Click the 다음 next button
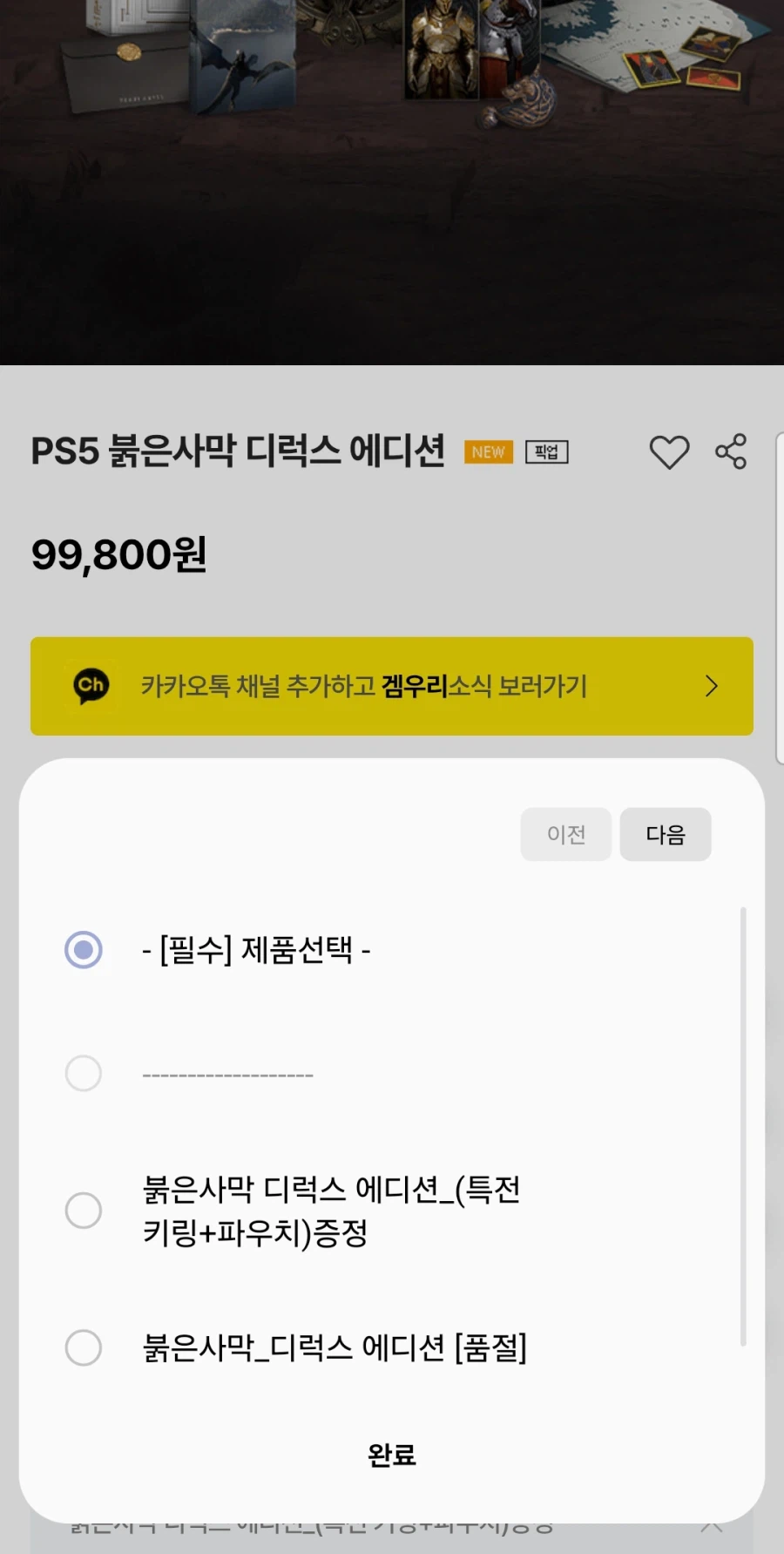 click(665, 834)
